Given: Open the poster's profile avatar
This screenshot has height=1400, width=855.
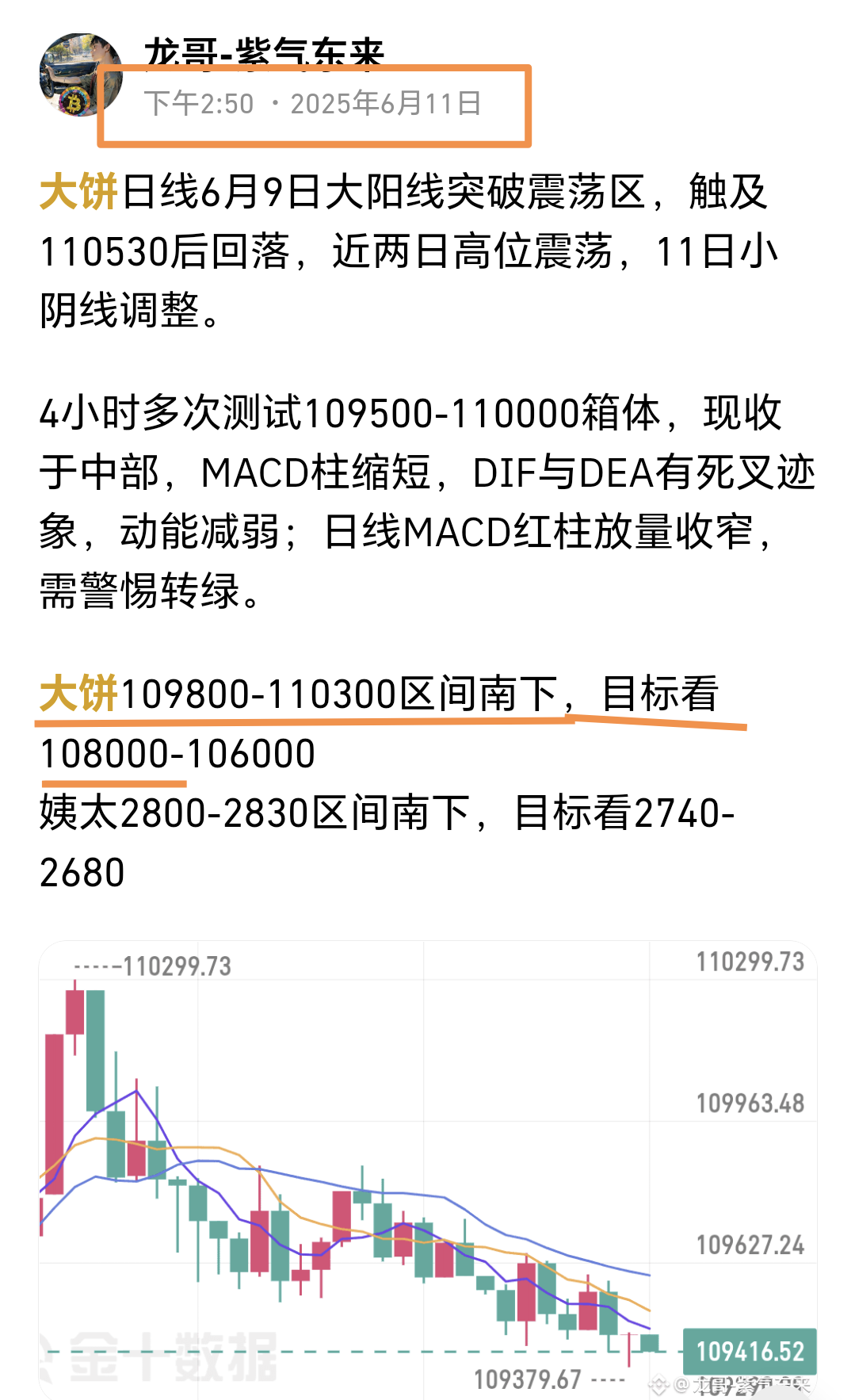Looking at the screenshot, I should pyautogui.click(x=80, y=75).
